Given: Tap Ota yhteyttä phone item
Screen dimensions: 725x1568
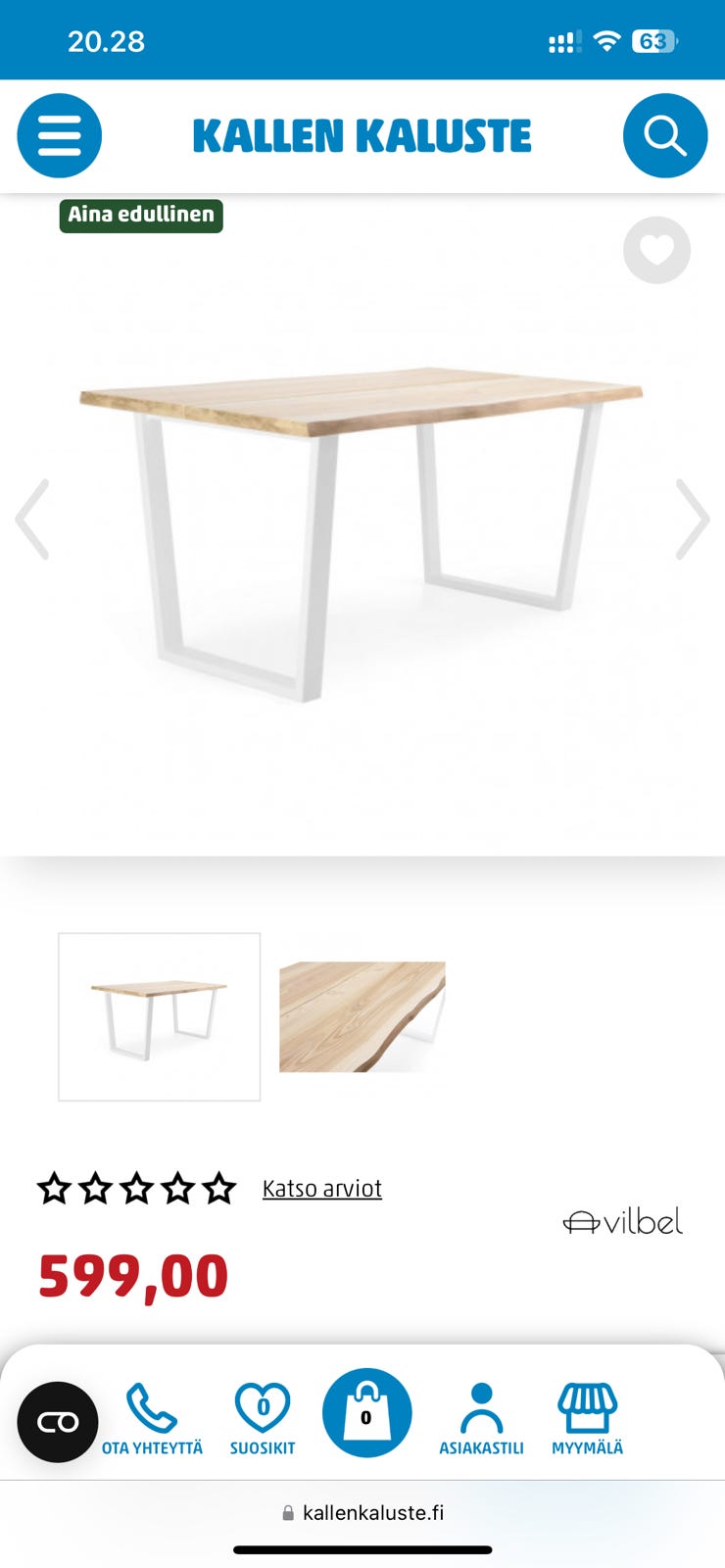Looking at the screenshot, I should (x=152, y=1419).
